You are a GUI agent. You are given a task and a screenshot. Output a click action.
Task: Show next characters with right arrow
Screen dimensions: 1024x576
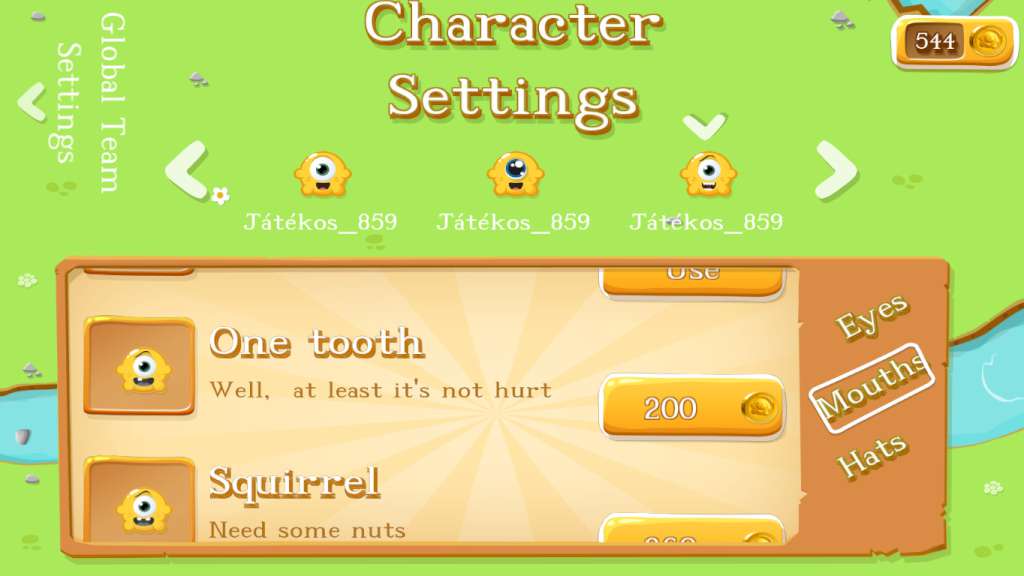(x=836, y=170)
